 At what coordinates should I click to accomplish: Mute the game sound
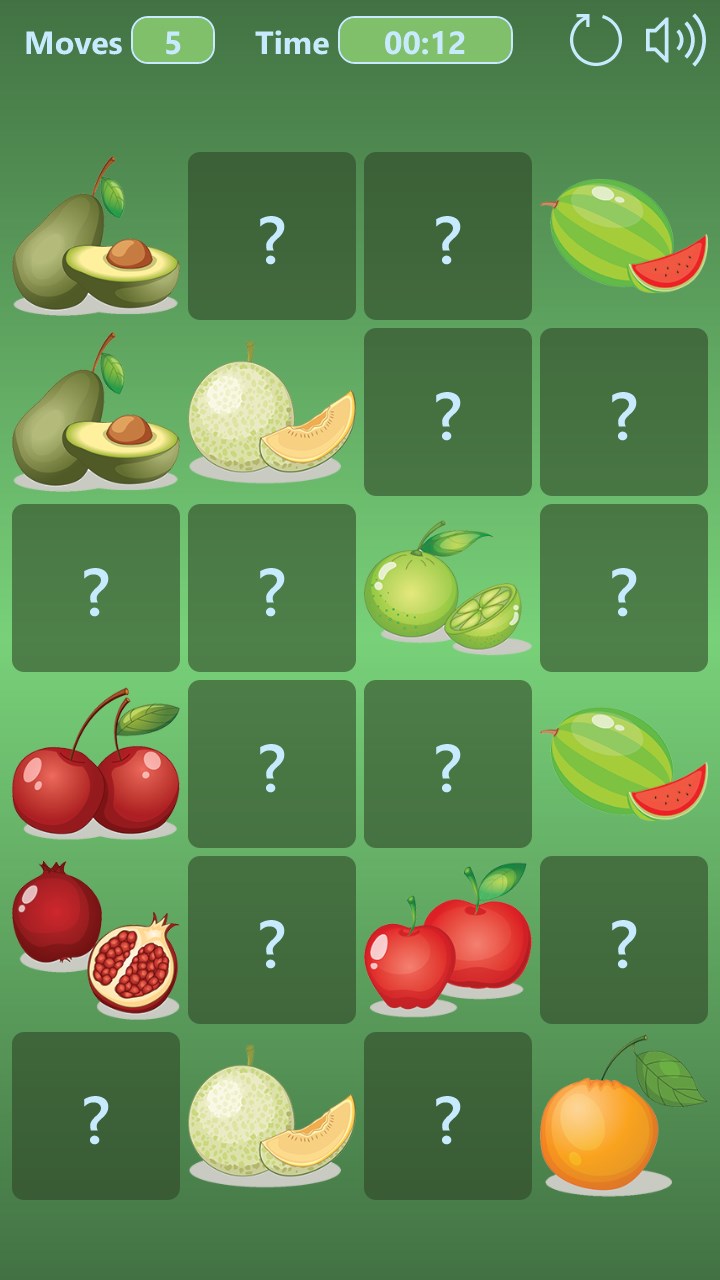[675, 41]
